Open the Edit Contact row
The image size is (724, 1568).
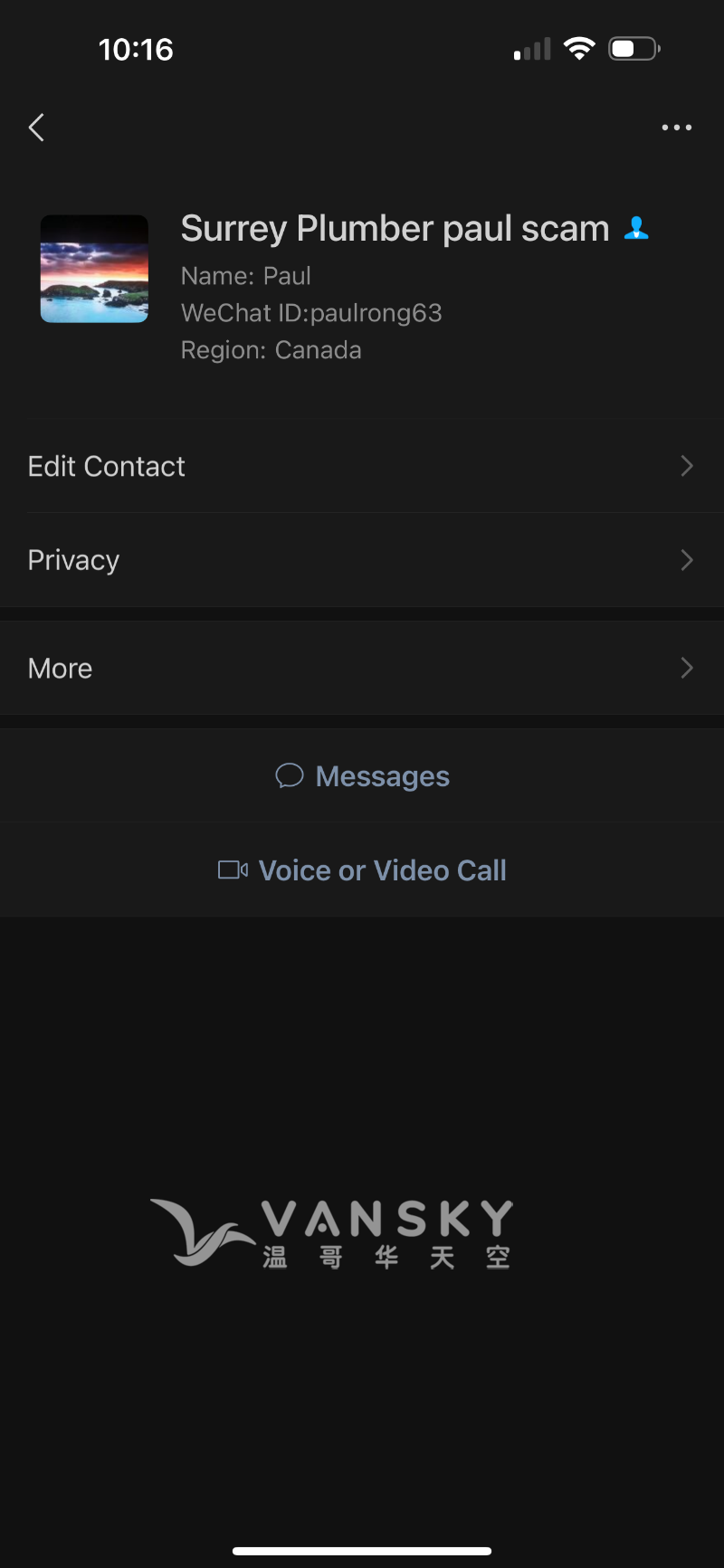tap(362, 466)
